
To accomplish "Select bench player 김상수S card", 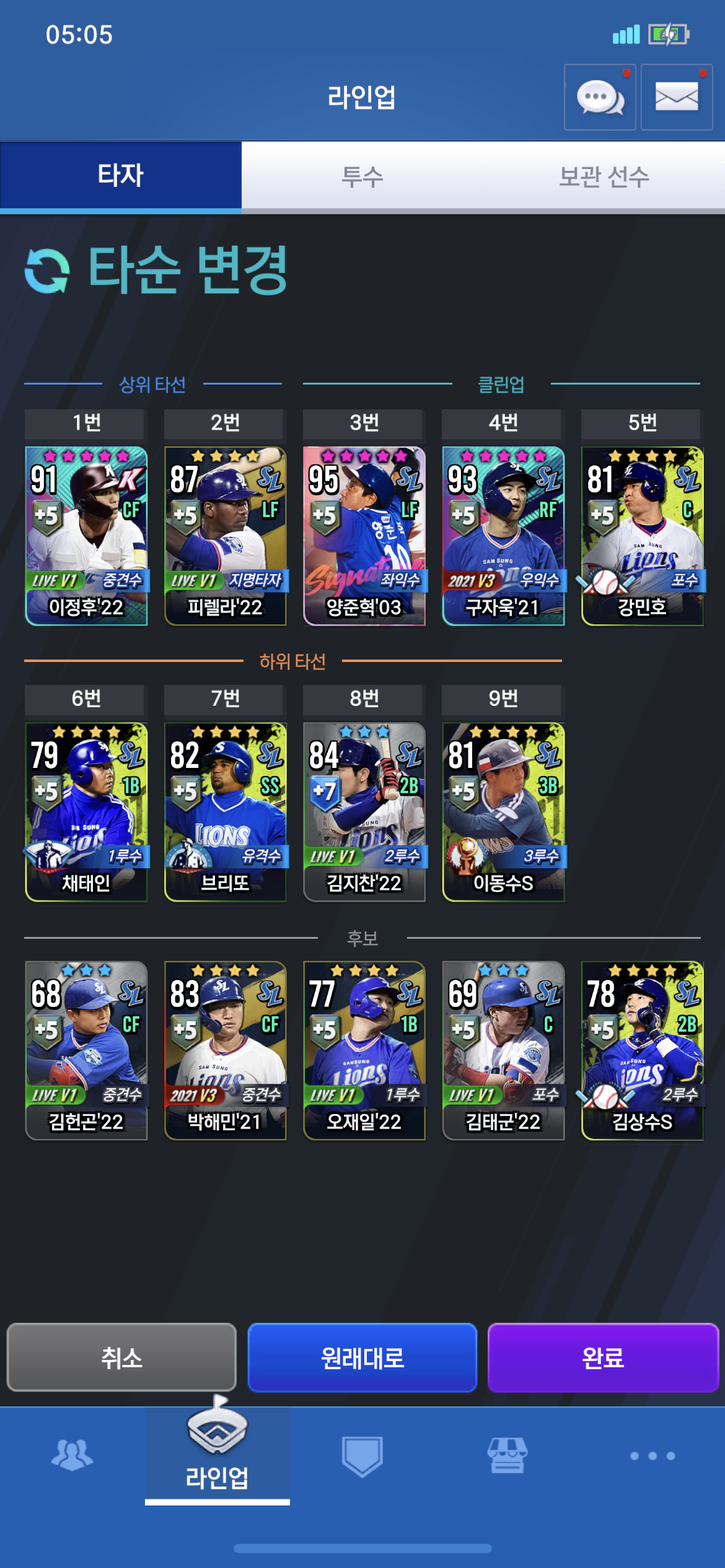I will click(642, 1050).
